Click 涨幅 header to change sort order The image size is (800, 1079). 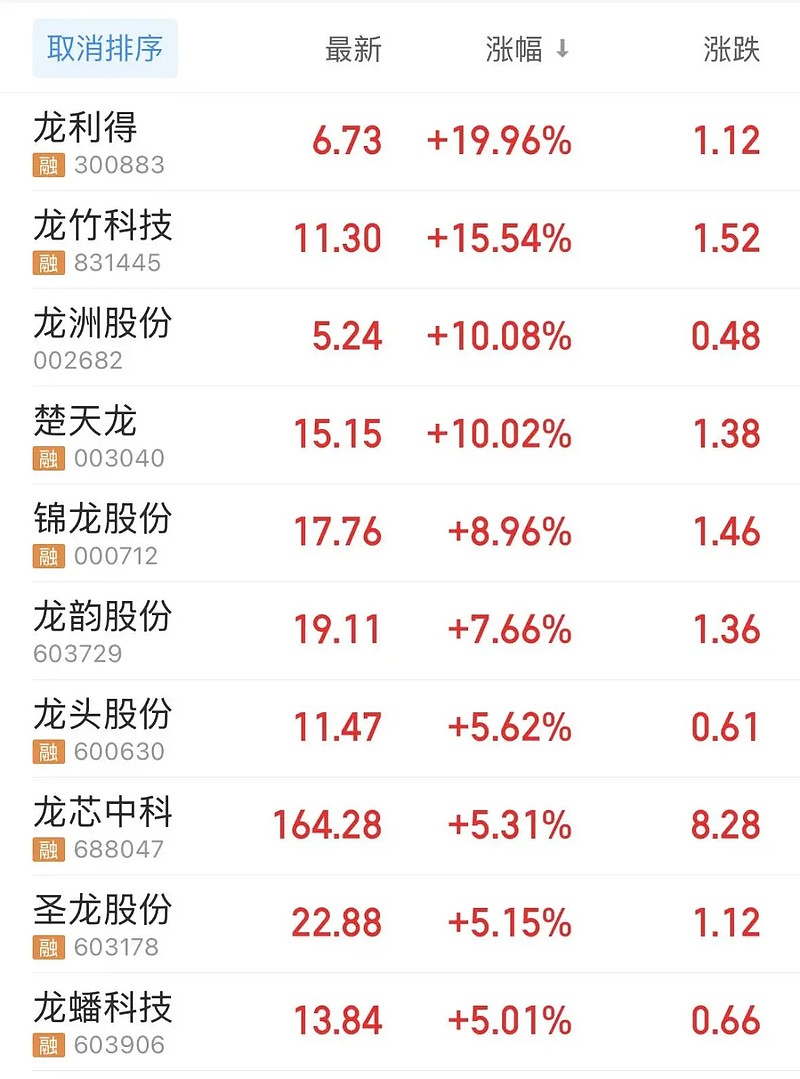pyautogui.click(x=513, y=48)
